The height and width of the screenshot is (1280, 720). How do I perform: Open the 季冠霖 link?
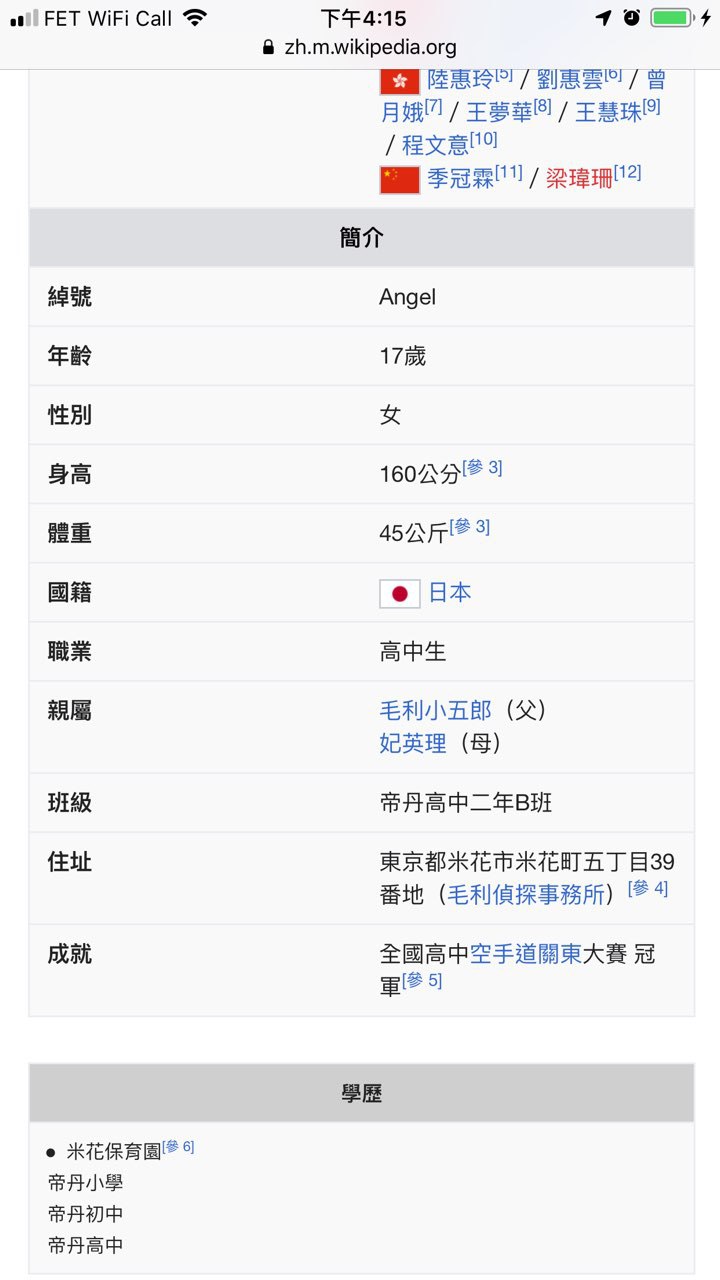460,179
